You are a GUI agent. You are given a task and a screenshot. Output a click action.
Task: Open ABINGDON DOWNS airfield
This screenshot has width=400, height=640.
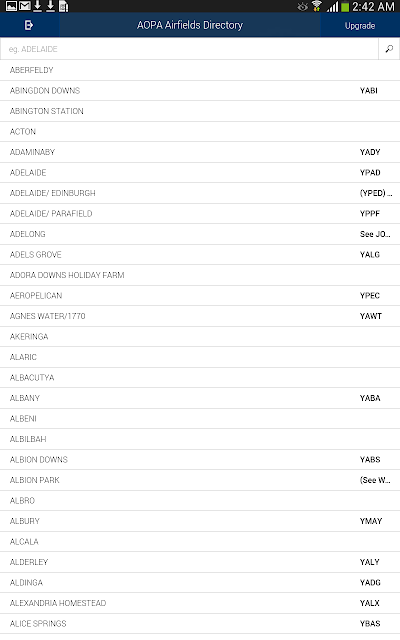[200, 91]
